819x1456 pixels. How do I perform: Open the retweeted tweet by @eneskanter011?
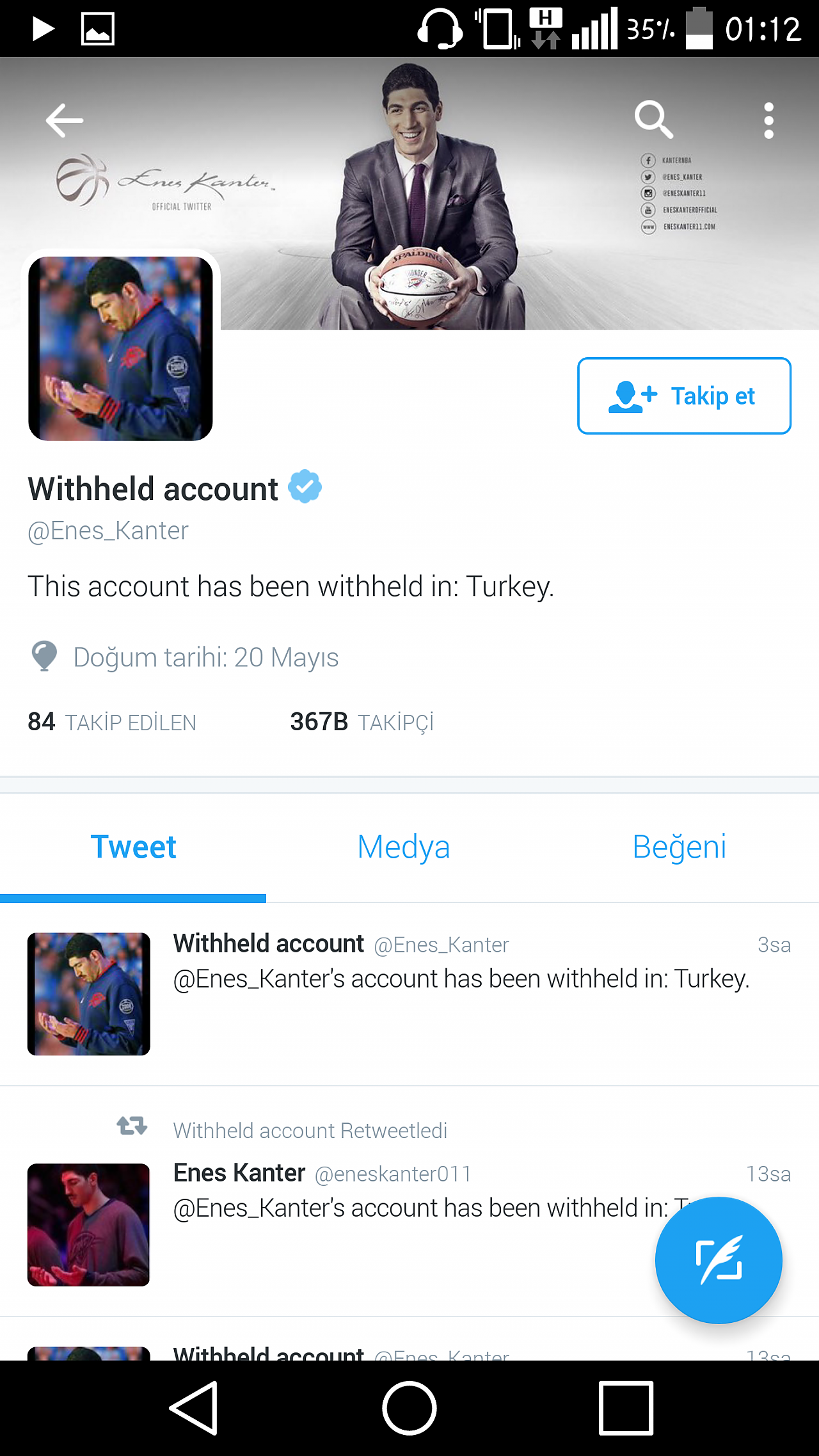(x=409, y=1202)
